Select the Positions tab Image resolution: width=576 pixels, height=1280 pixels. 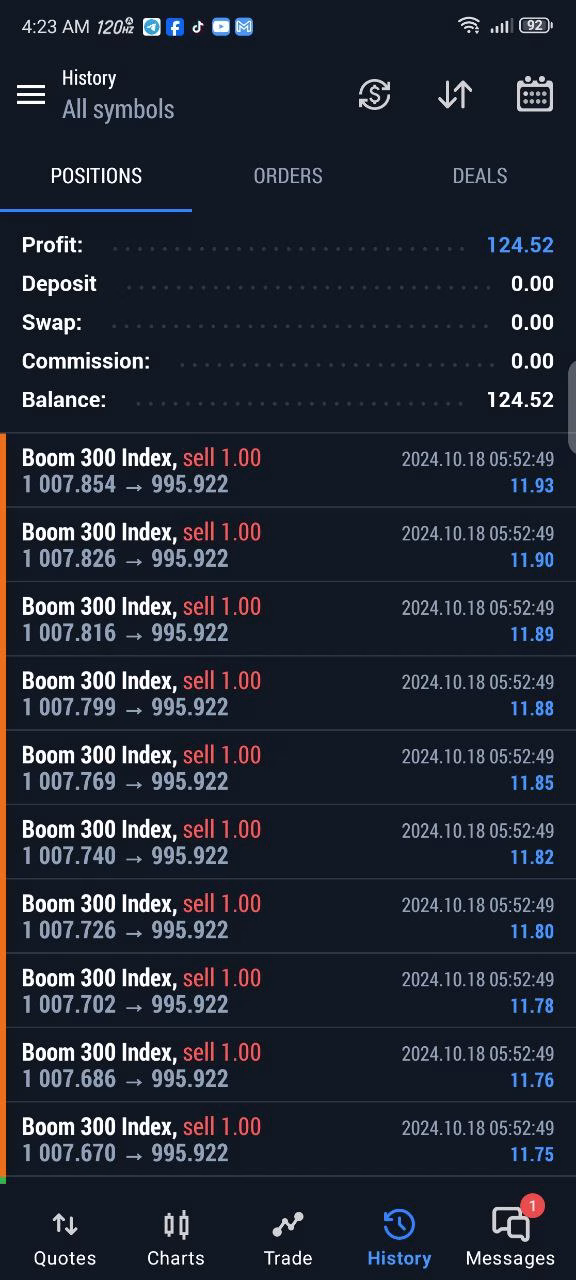tap(96, 176)
